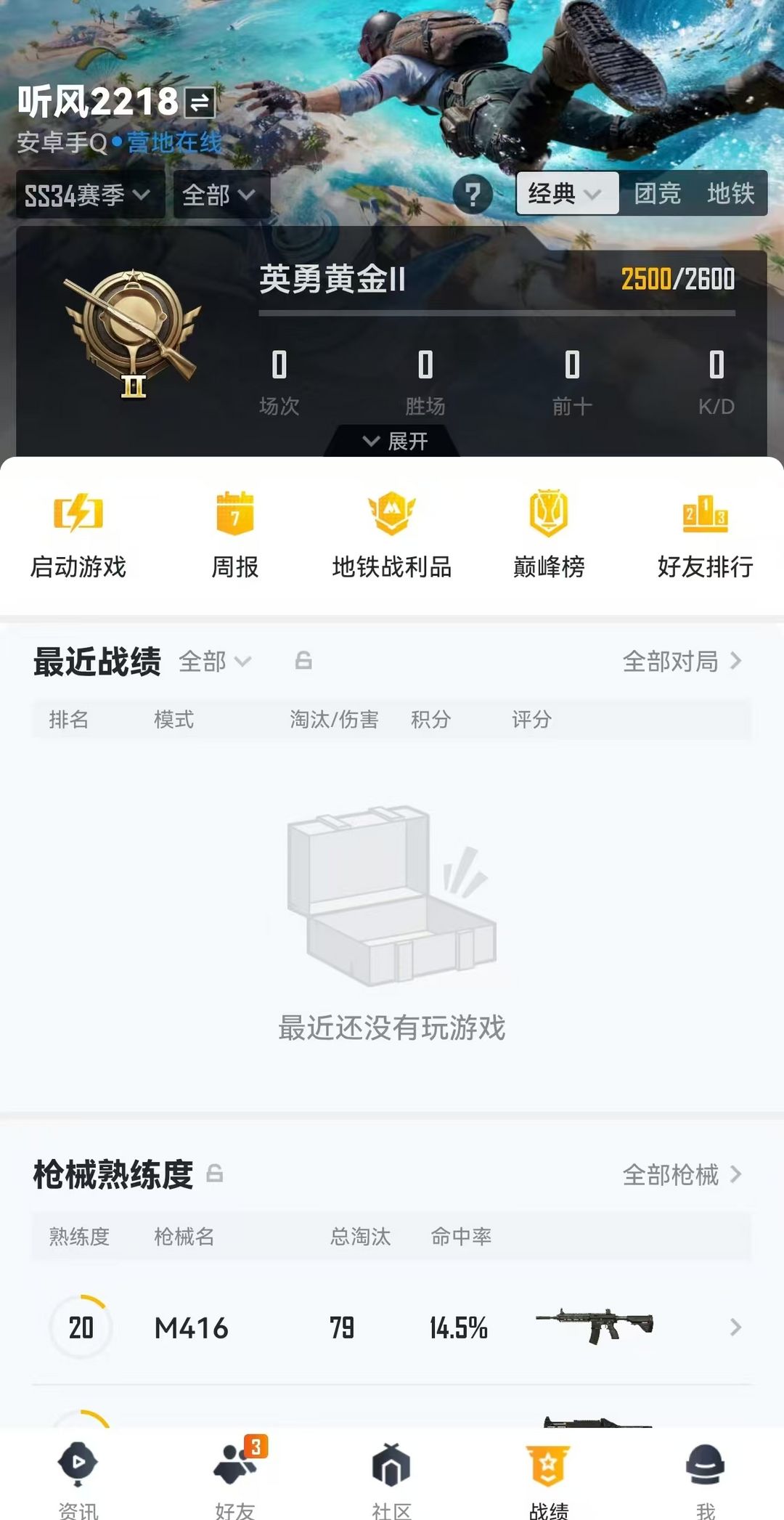The width and height of the screenshot is (784, 1520).
Task: Open the M416 weapon proficiency row
Action: [x=392, y=1328]
